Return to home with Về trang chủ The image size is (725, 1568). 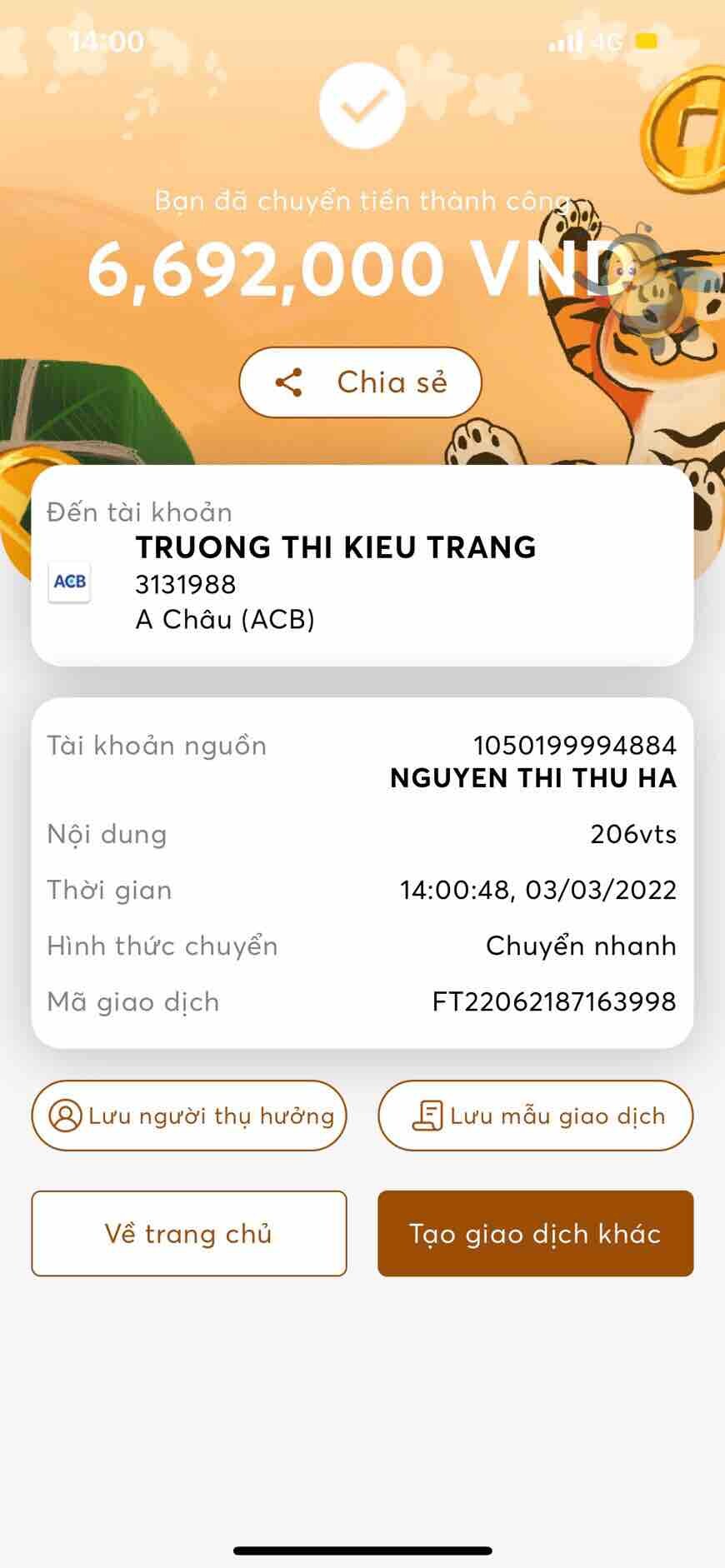[189, 1234]
